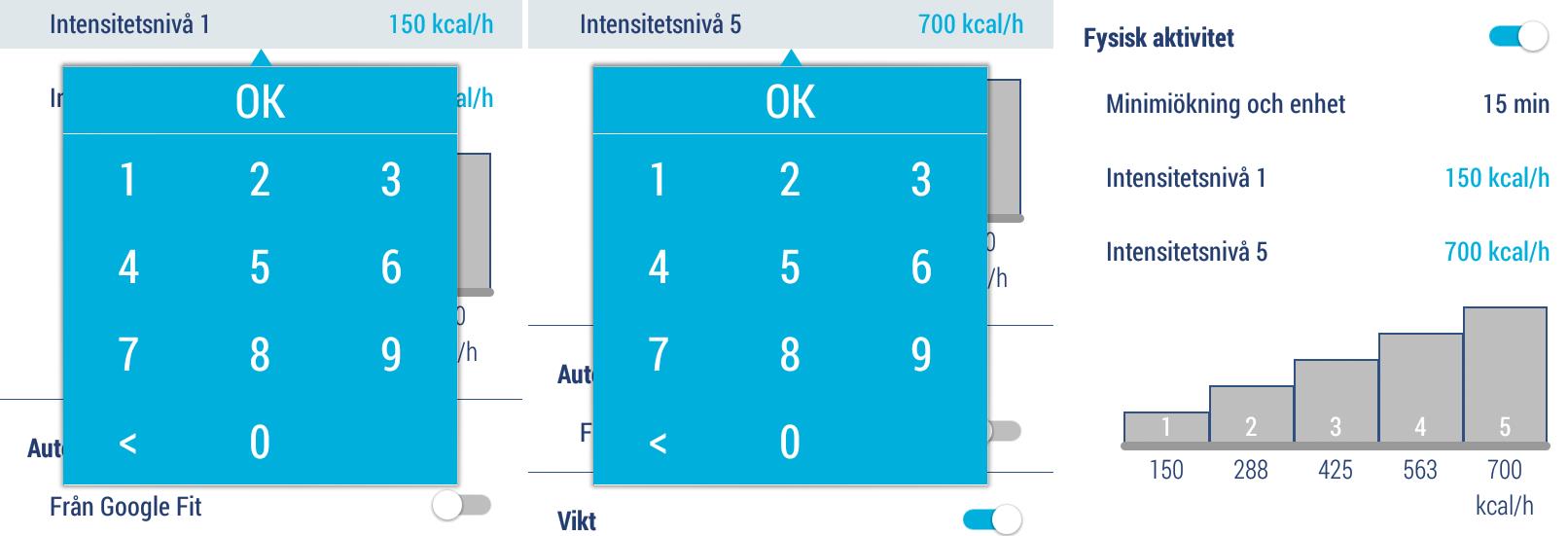
Task: Enter digit 5 on the Intensitetsnivå 1 keypad
Action: tap(260, 268)
